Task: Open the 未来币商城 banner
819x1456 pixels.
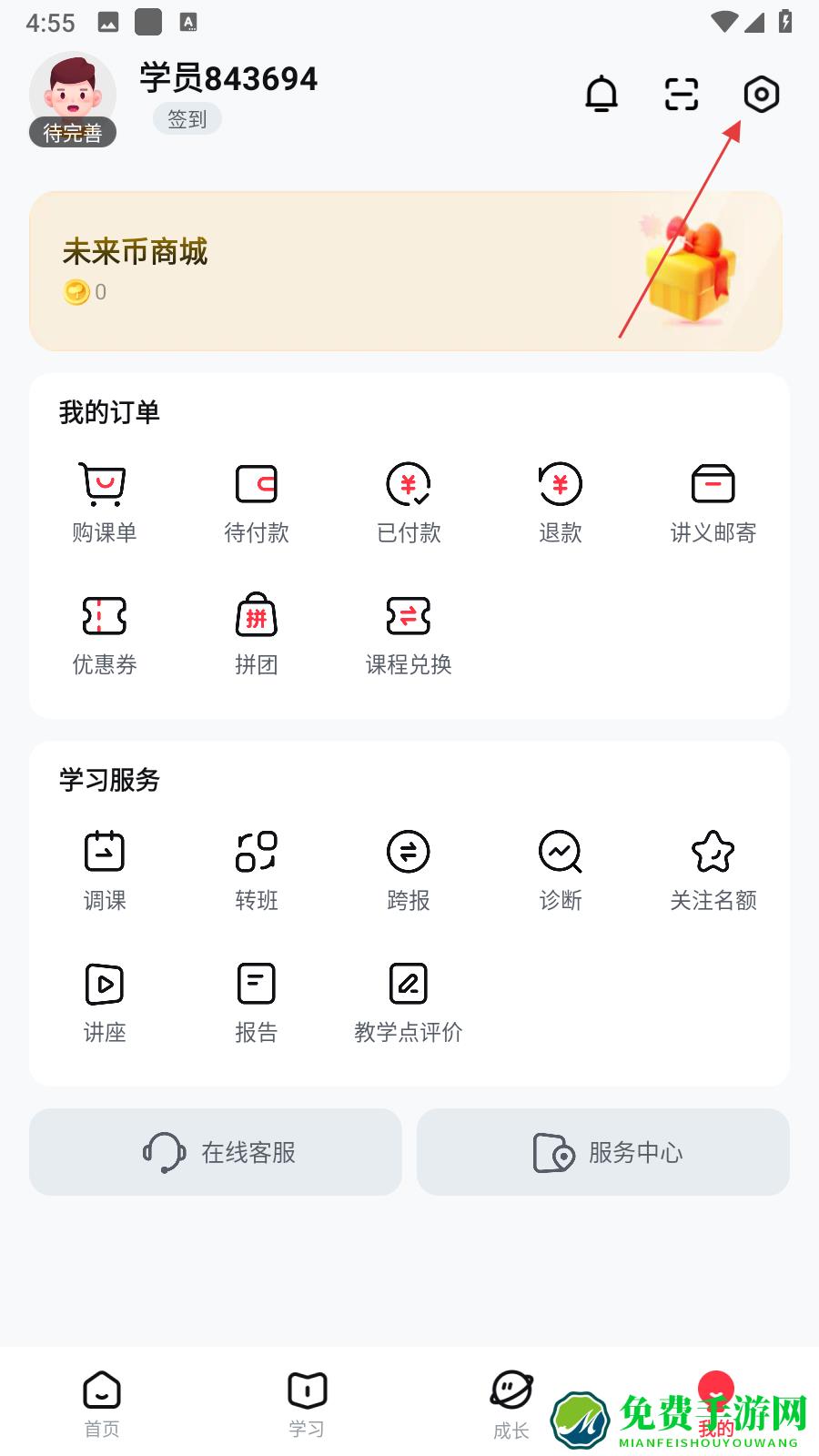Action: [406, 271]
